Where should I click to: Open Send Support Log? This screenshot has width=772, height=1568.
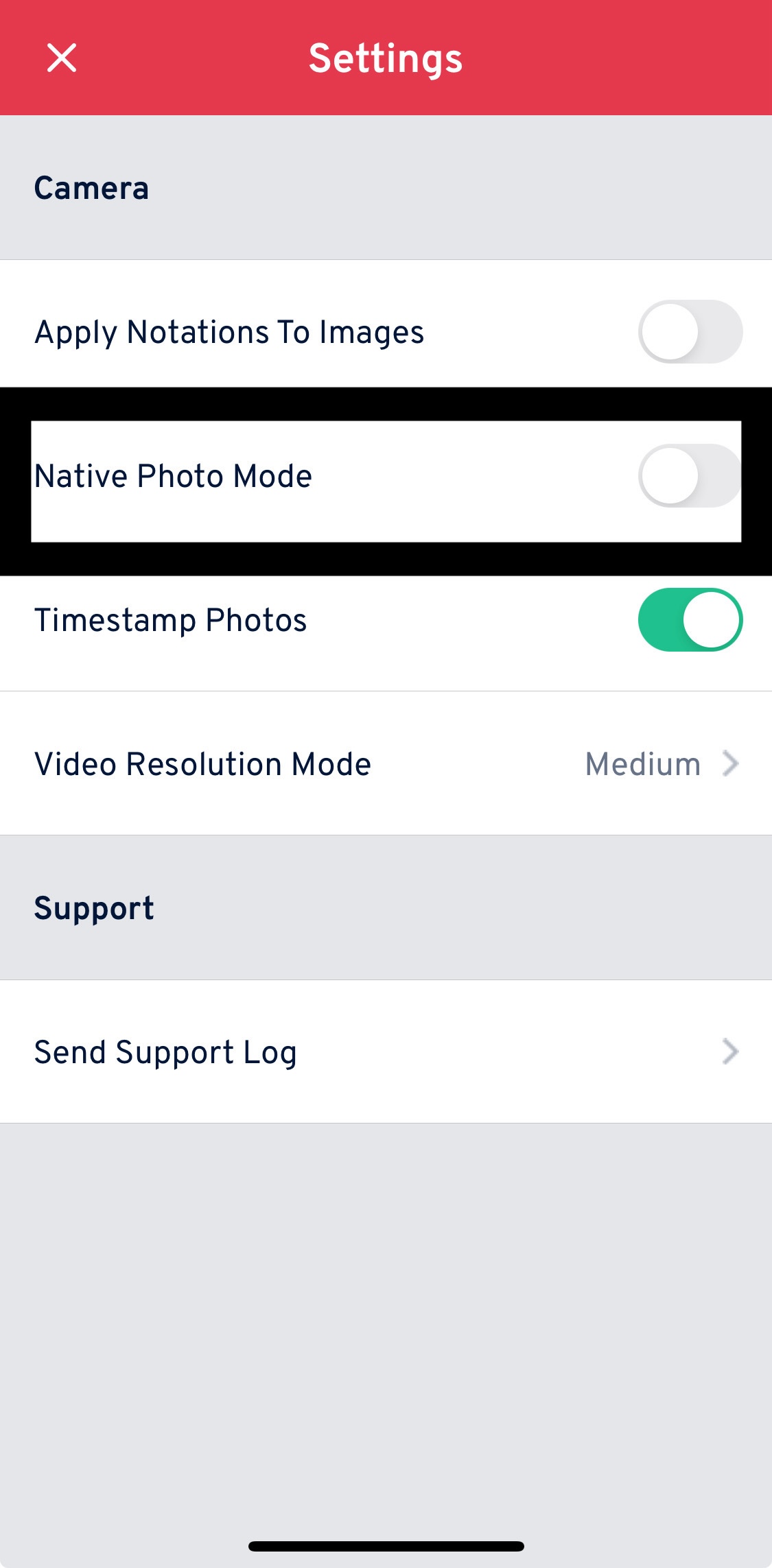(x=386, y=1052)
